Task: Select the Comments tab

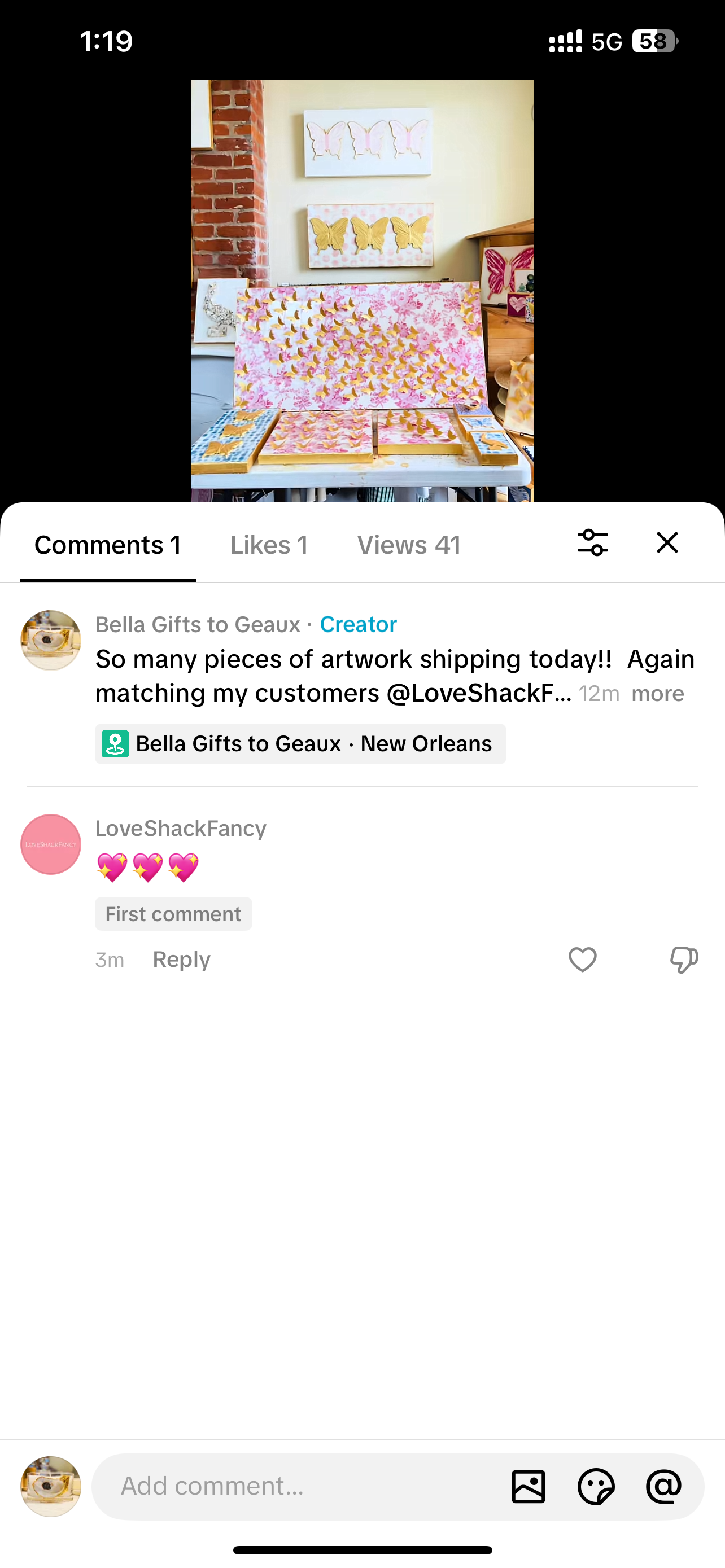Action: [x=108, y=545]
